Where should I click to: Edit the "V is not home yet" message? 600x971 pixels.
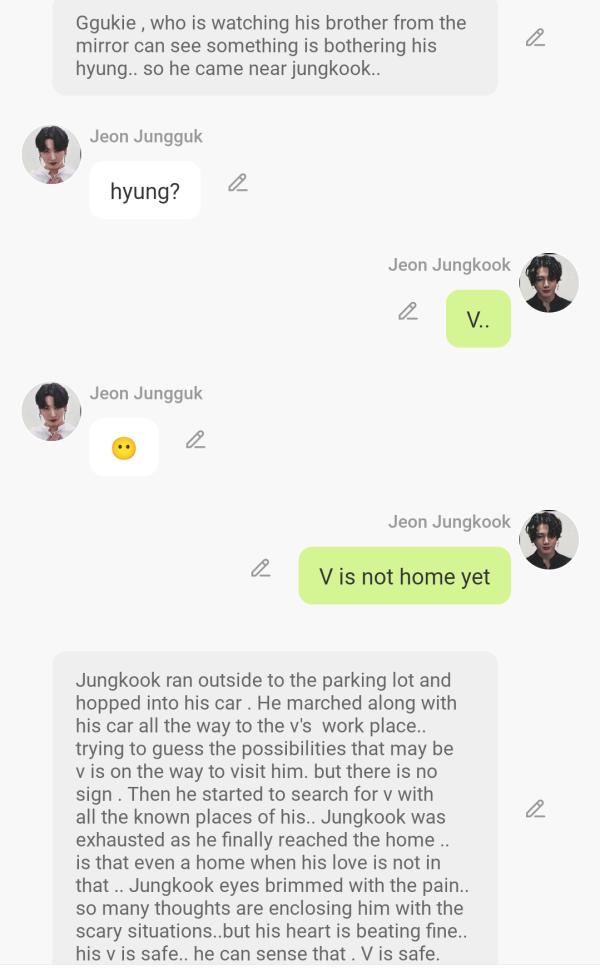[x=261, y=568]
